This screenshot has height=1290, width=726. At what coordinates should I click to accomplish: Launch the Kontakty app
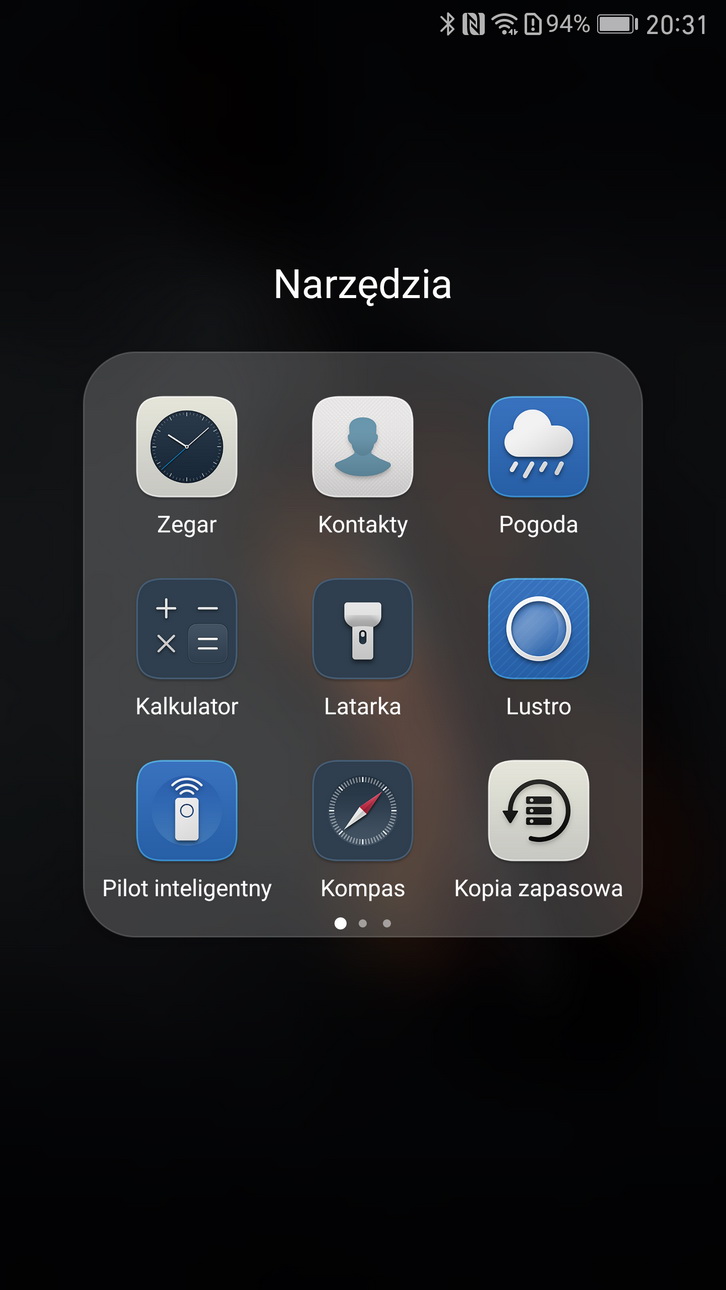coord(363,447)
